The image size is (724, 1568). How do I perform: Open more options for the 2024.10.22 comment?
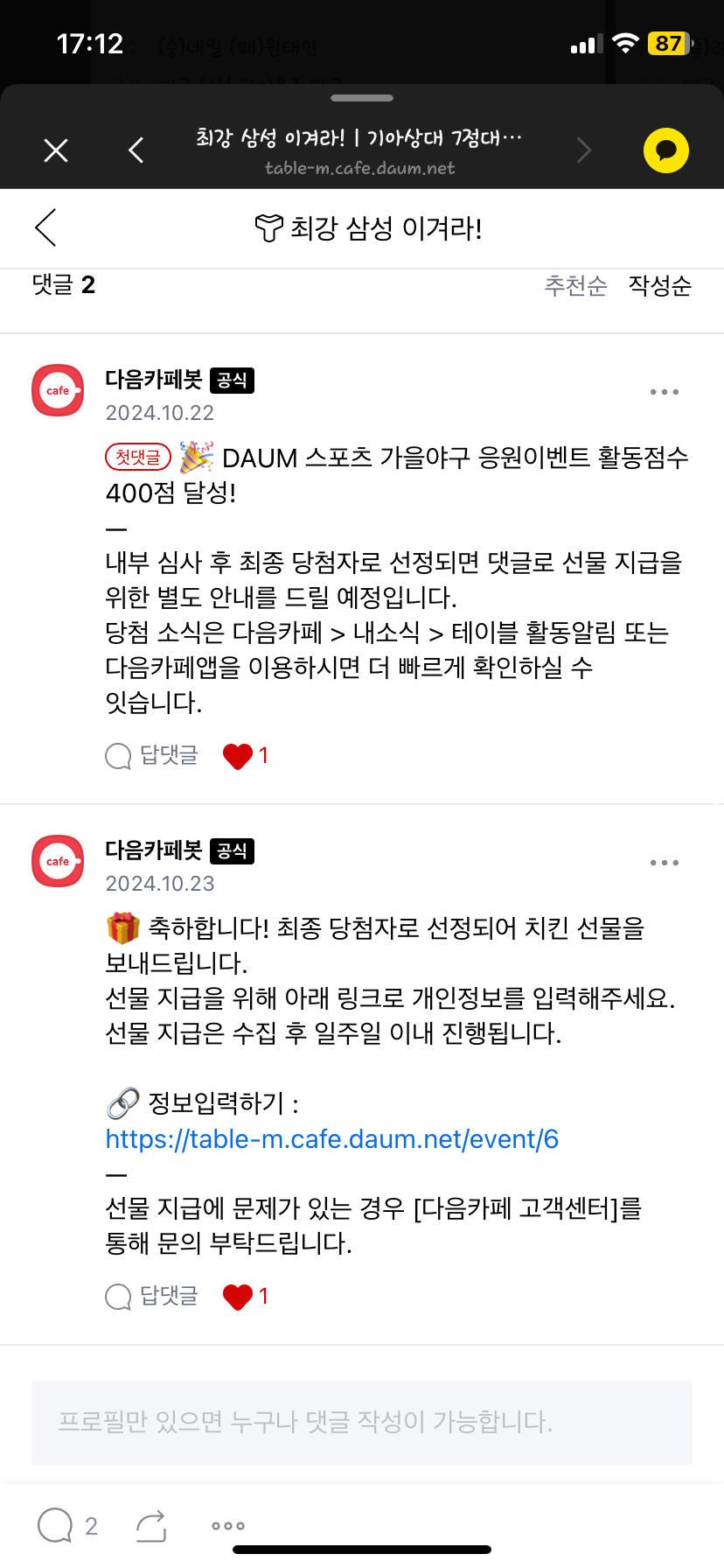pos(665,392)
